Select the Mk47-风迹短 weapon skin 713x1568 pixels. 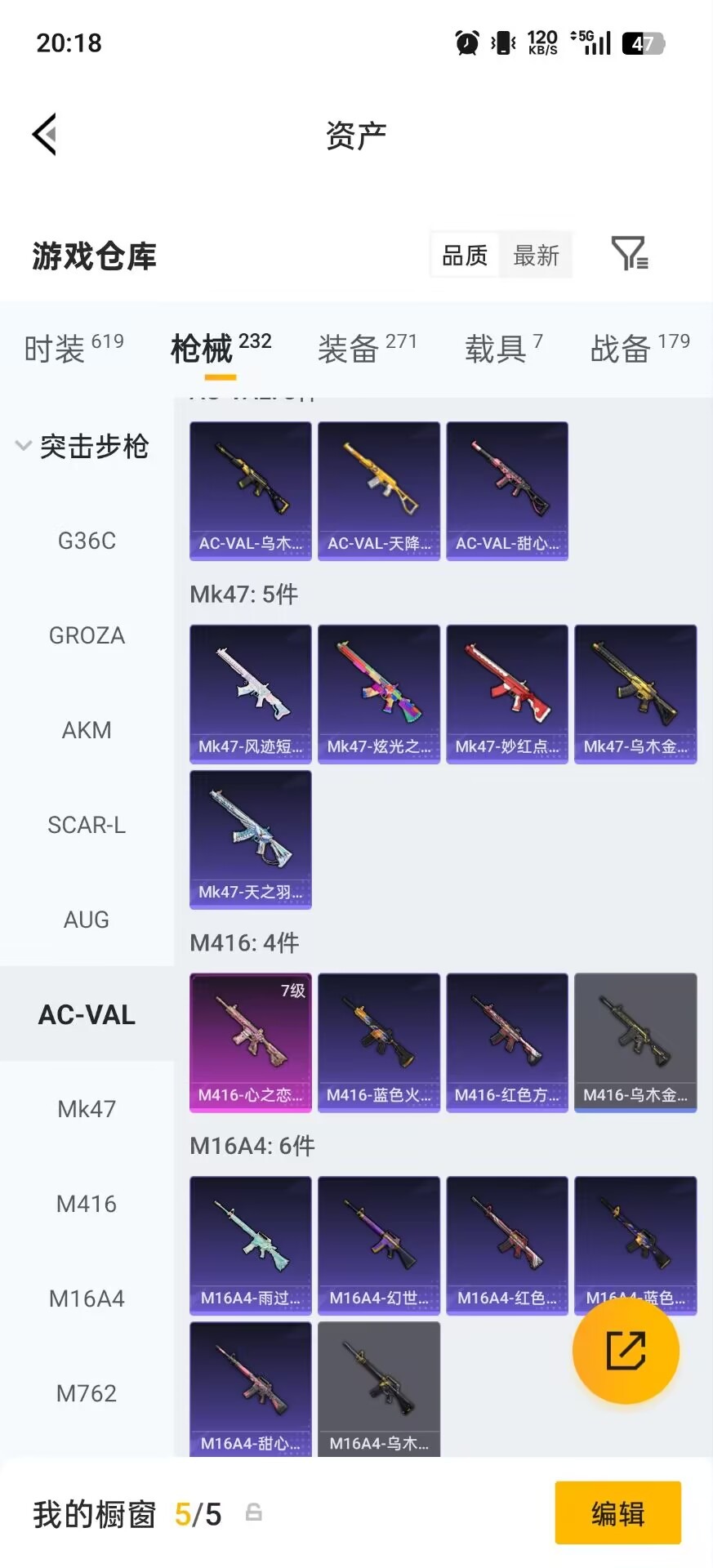[x=249, y=693]
